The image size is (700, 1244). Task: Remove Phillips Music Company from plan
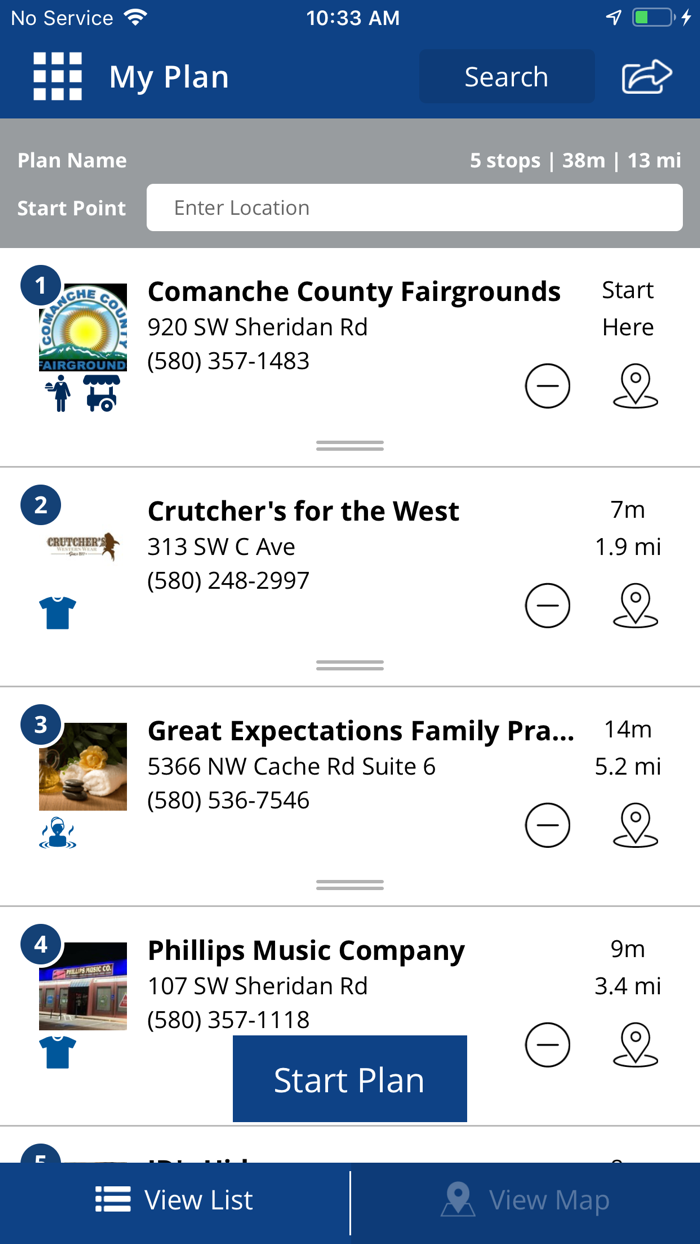click(x=547, y=1046)
